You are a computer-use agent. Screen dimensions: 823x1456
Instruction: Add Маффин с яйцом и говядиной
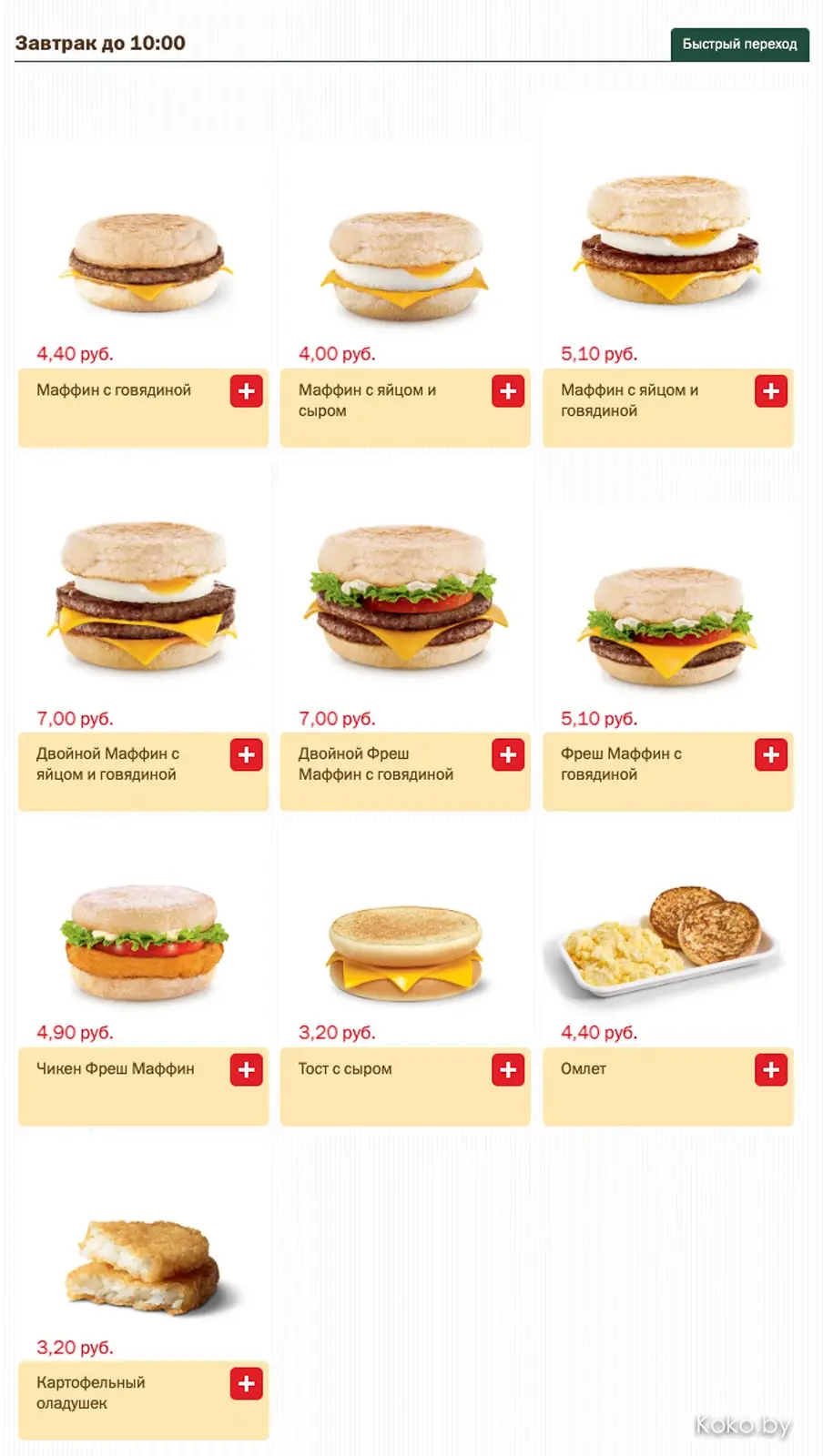point(771,391)
